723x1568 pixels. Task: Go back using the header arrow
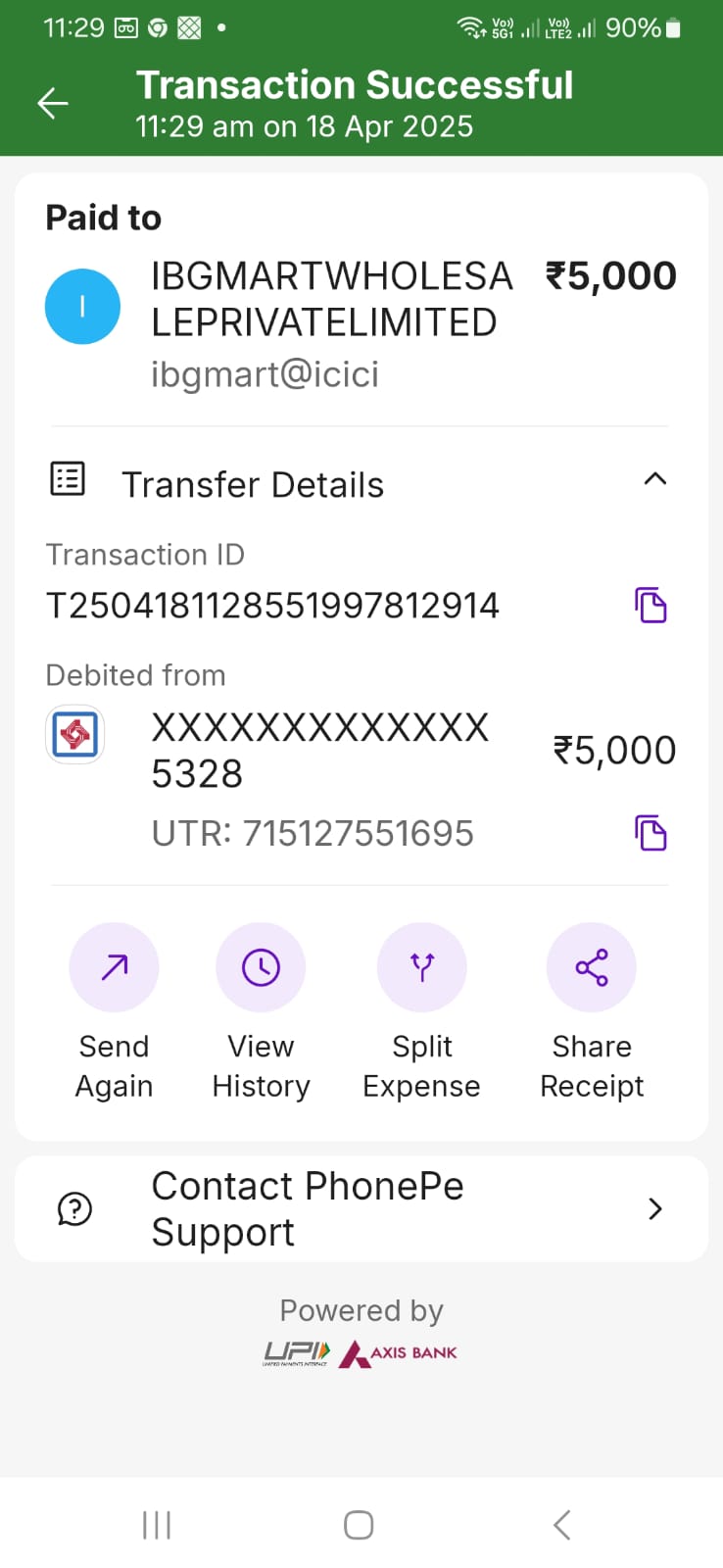53,103
